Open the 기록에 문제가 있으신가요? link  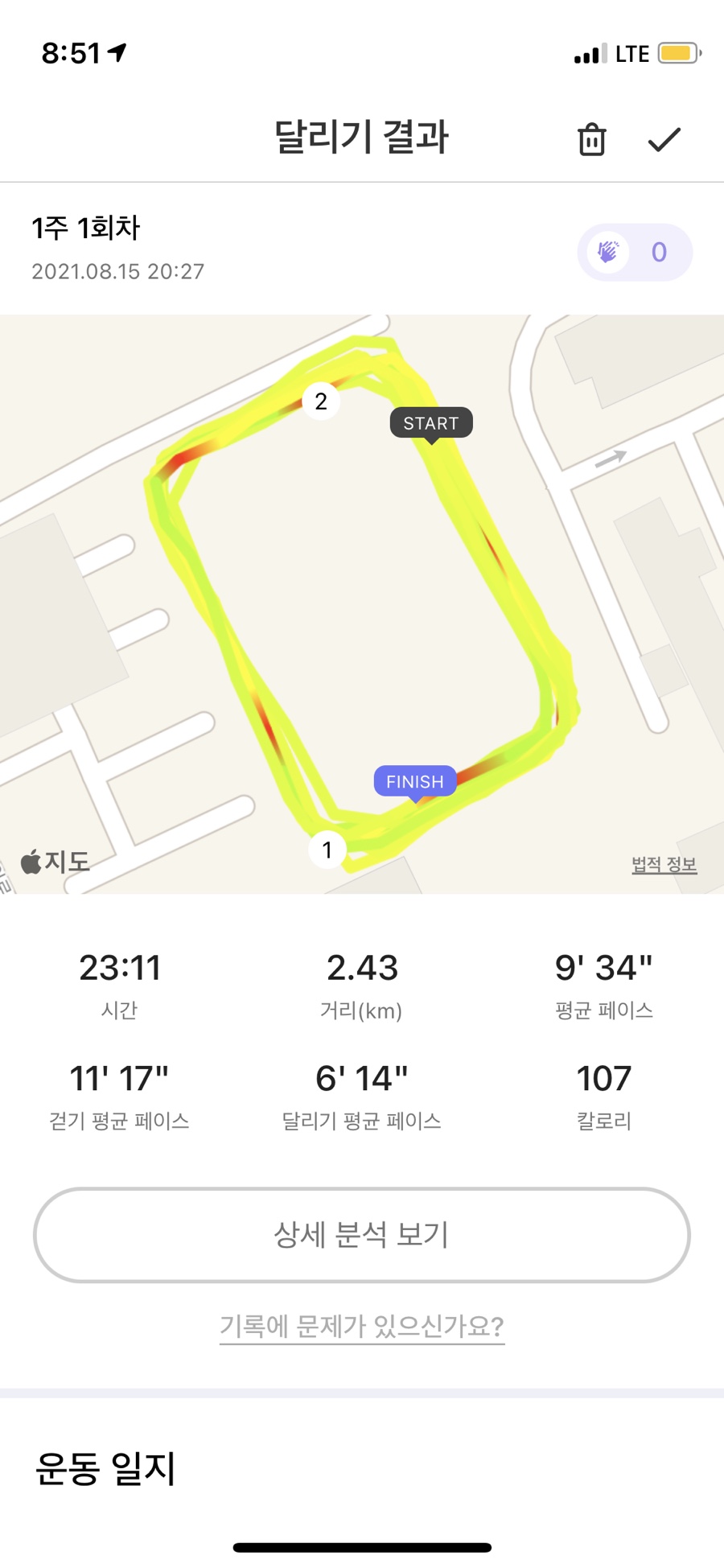(362, 1325)
